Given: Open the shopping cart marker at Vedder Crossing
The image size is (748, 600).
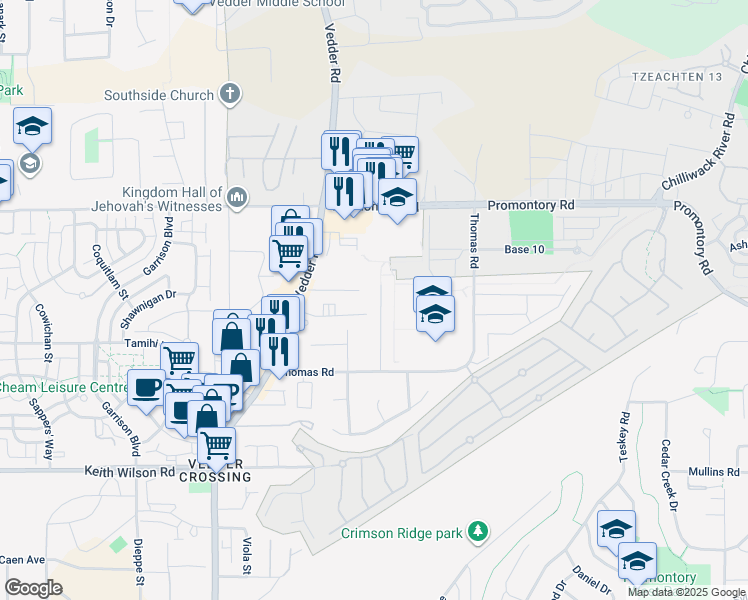Looking at the screenshot, I should point(216,445).
